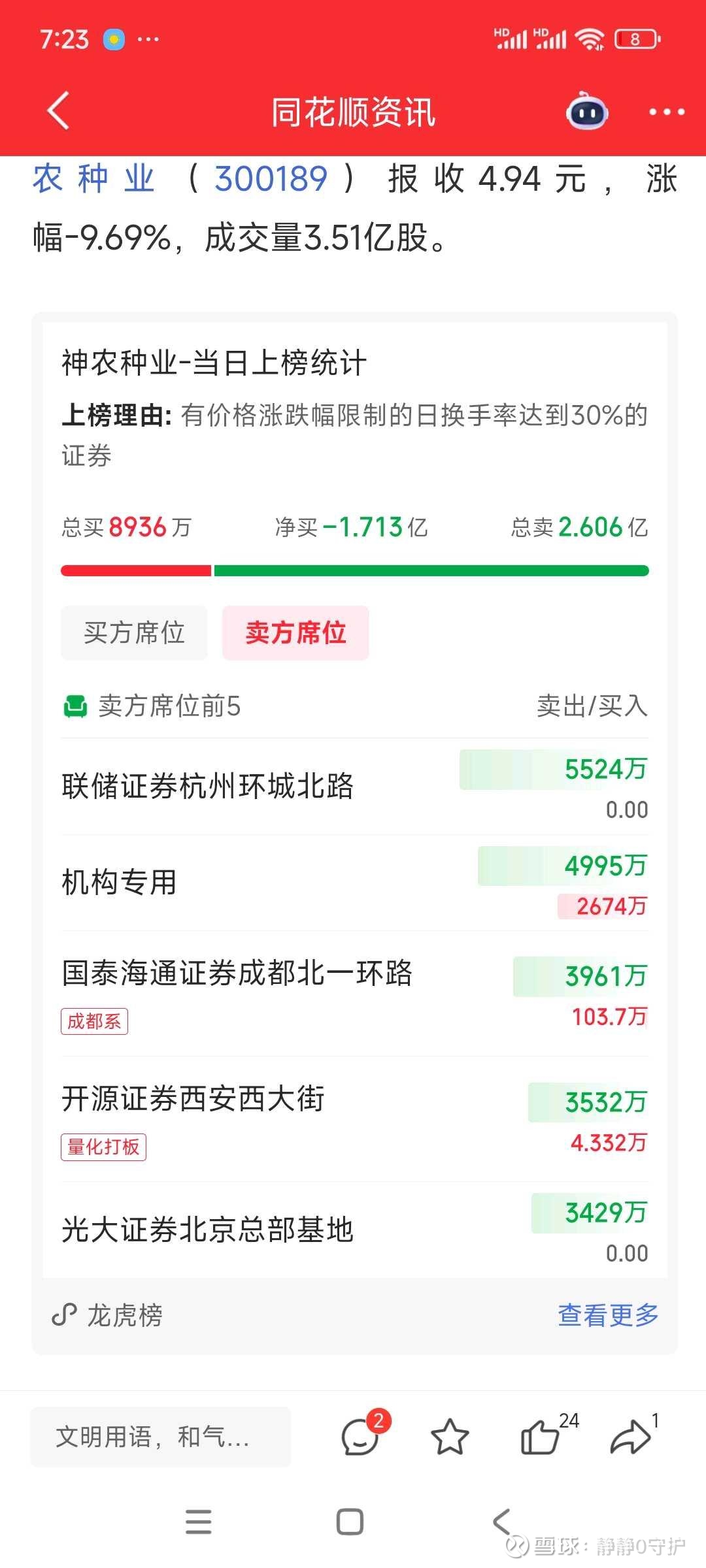Open the three-dot overflow menu
706x1568 pixels.
666,112
